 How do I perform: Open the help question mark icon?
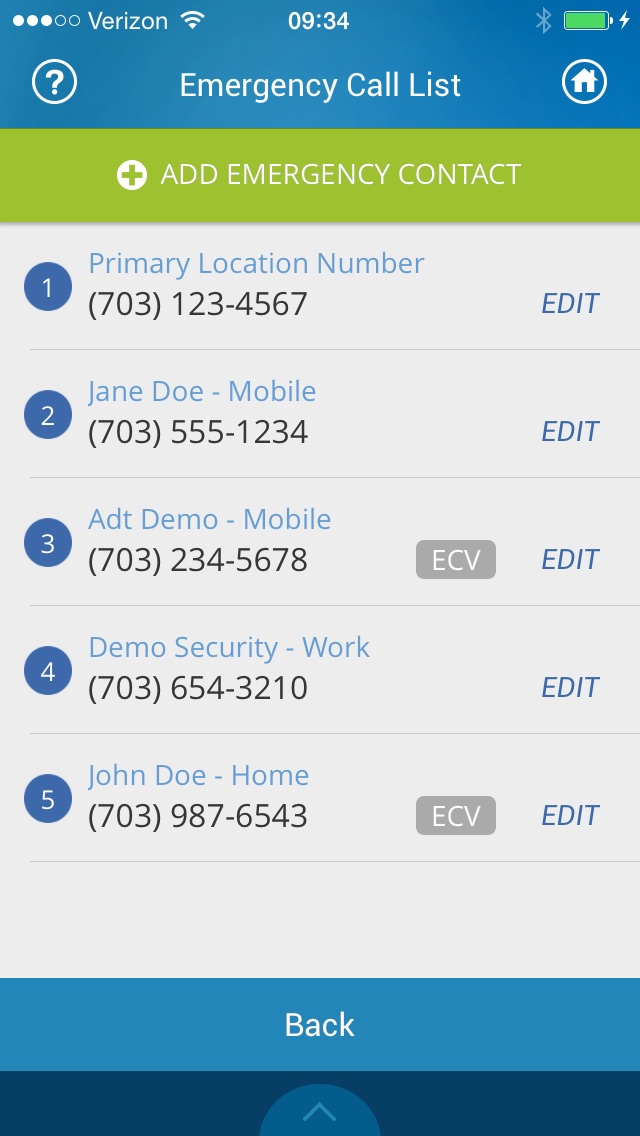pyautogui.click(x=54, y=83)
